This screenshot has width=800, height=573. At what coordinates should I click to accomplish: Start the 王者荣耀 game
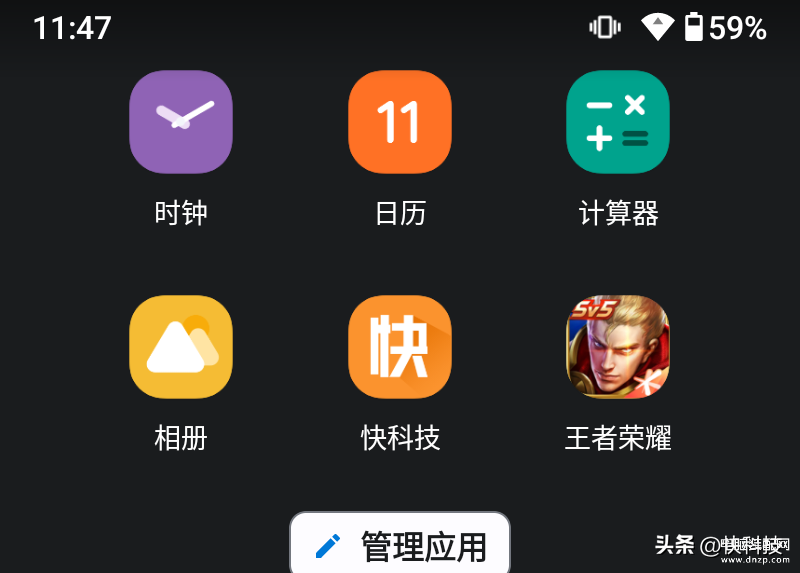[618, 347]
